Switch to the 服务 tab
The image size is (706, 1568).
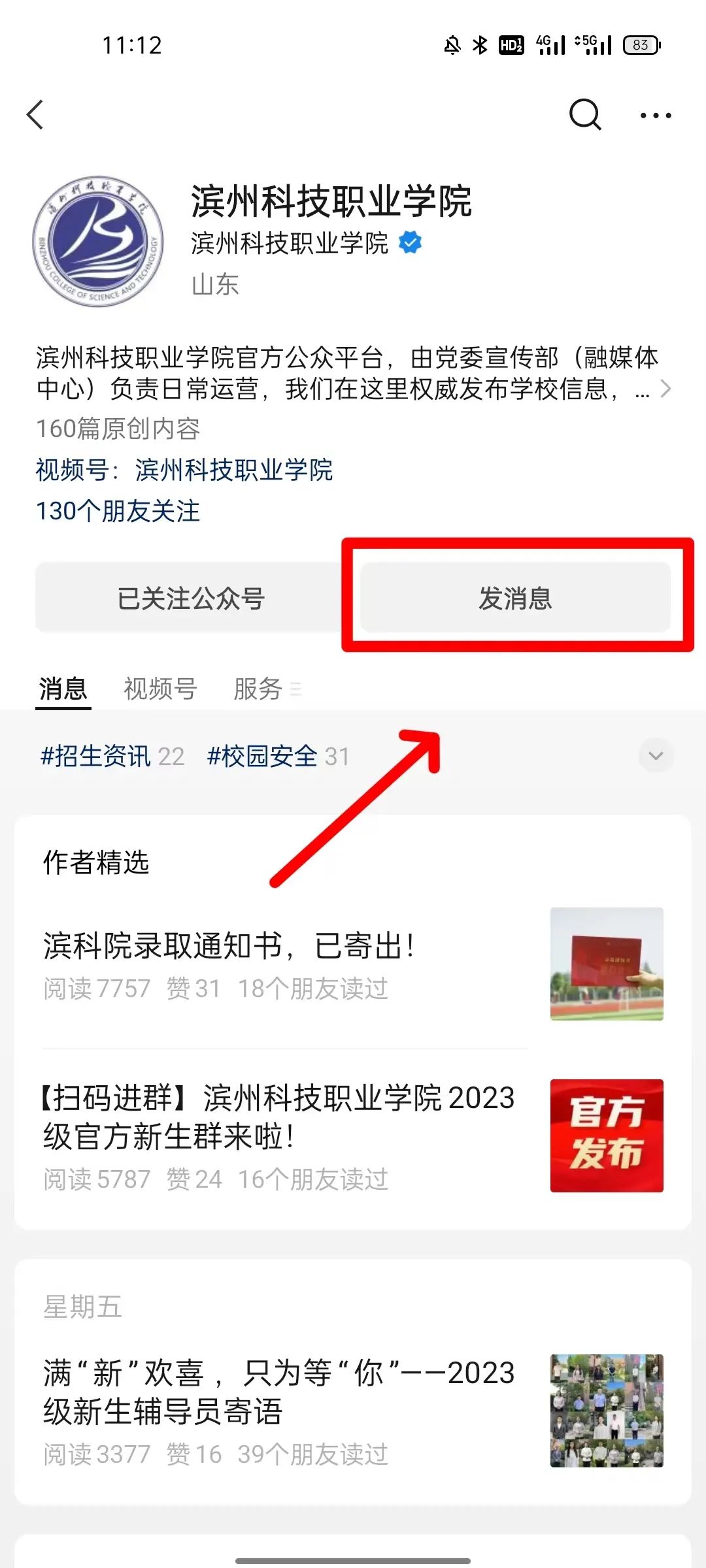259,689
